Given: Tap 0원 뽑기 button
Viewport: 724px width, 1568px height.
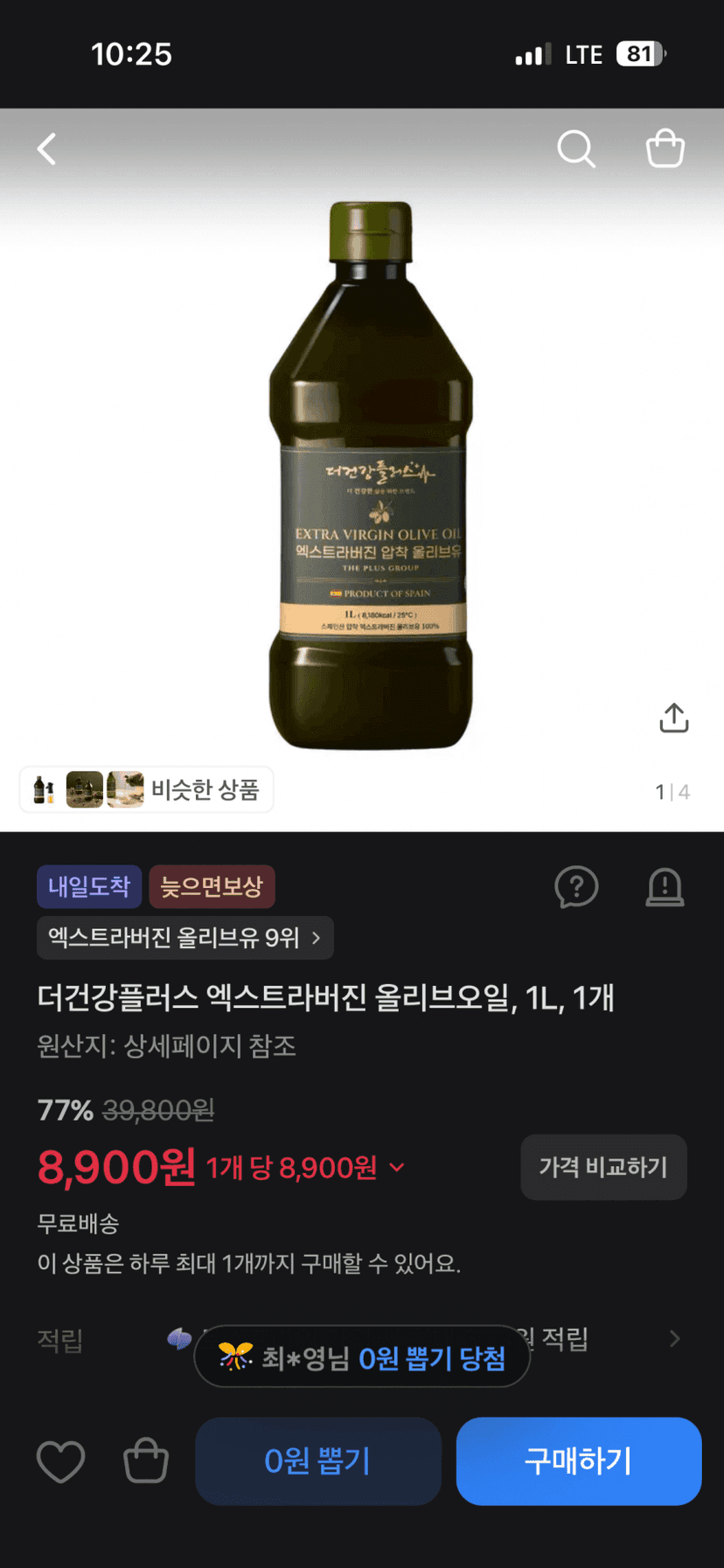Looking at the screenshot, I should 318,1461.
